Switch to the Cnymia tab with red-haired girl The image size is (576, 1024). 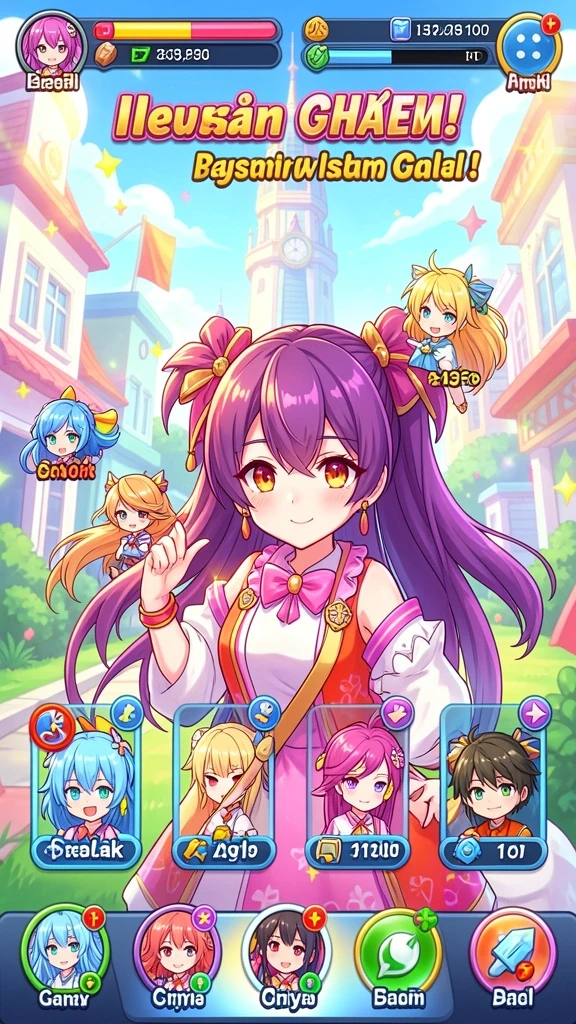pos(177,952)
